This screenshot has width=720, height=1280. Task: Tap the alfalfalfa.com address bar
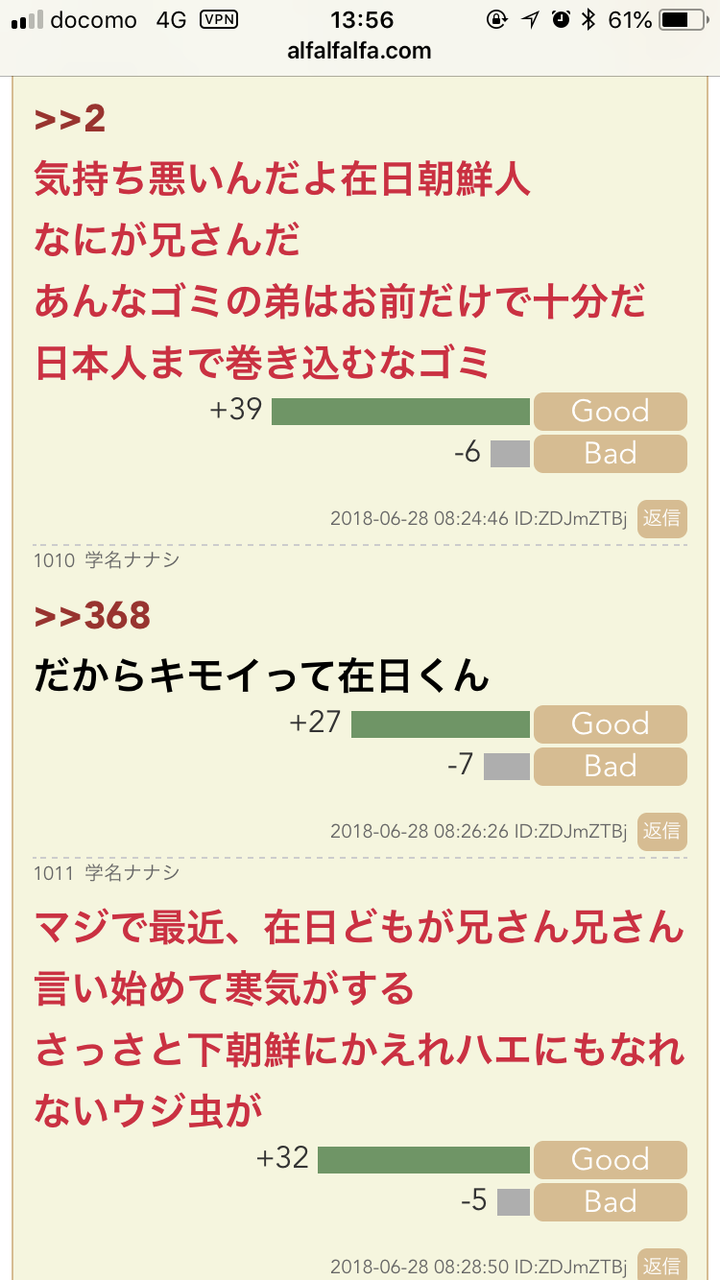point(360,50)
